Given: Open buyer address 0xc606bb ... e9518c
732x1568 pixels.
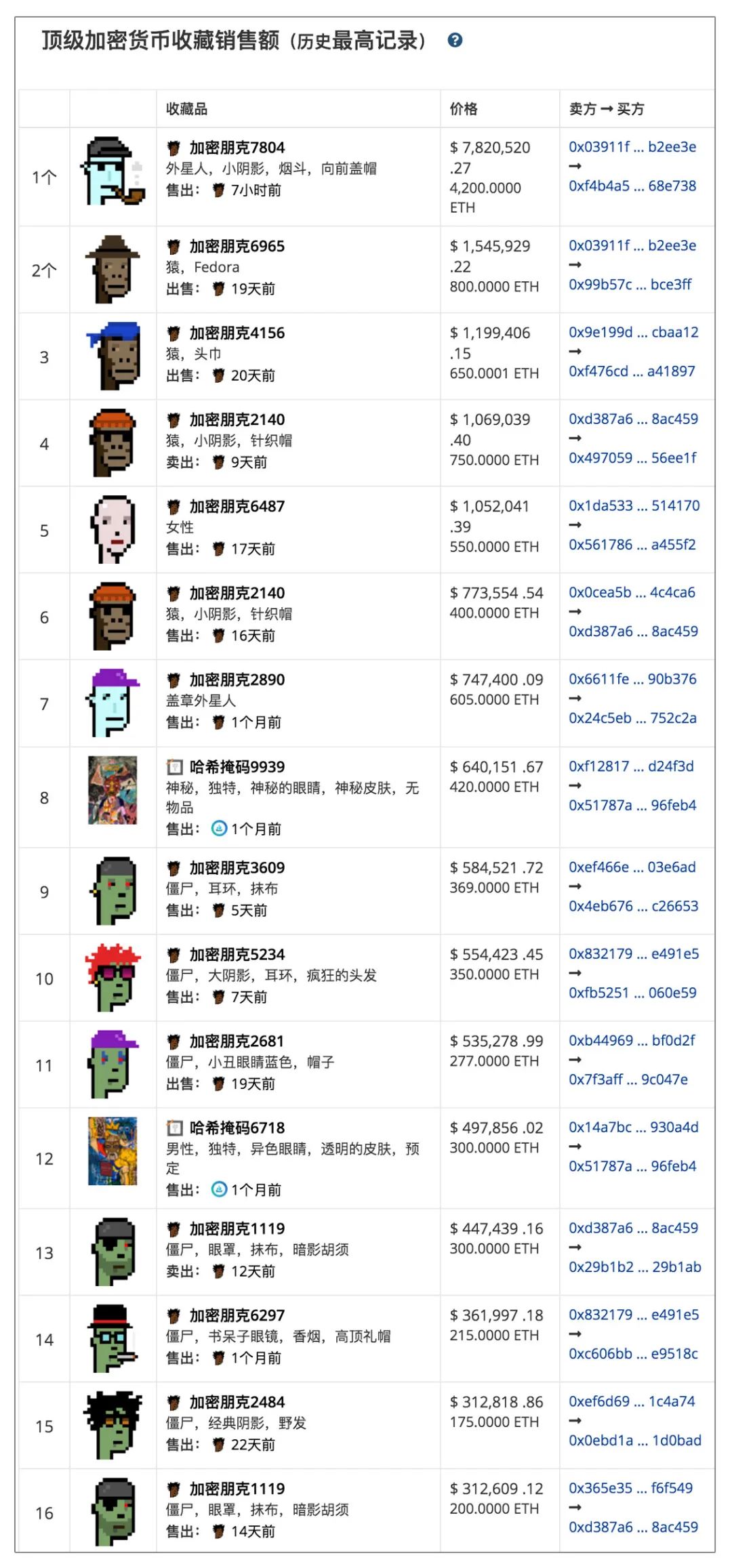Looking at the screenshot, I should pos(633,1353).
